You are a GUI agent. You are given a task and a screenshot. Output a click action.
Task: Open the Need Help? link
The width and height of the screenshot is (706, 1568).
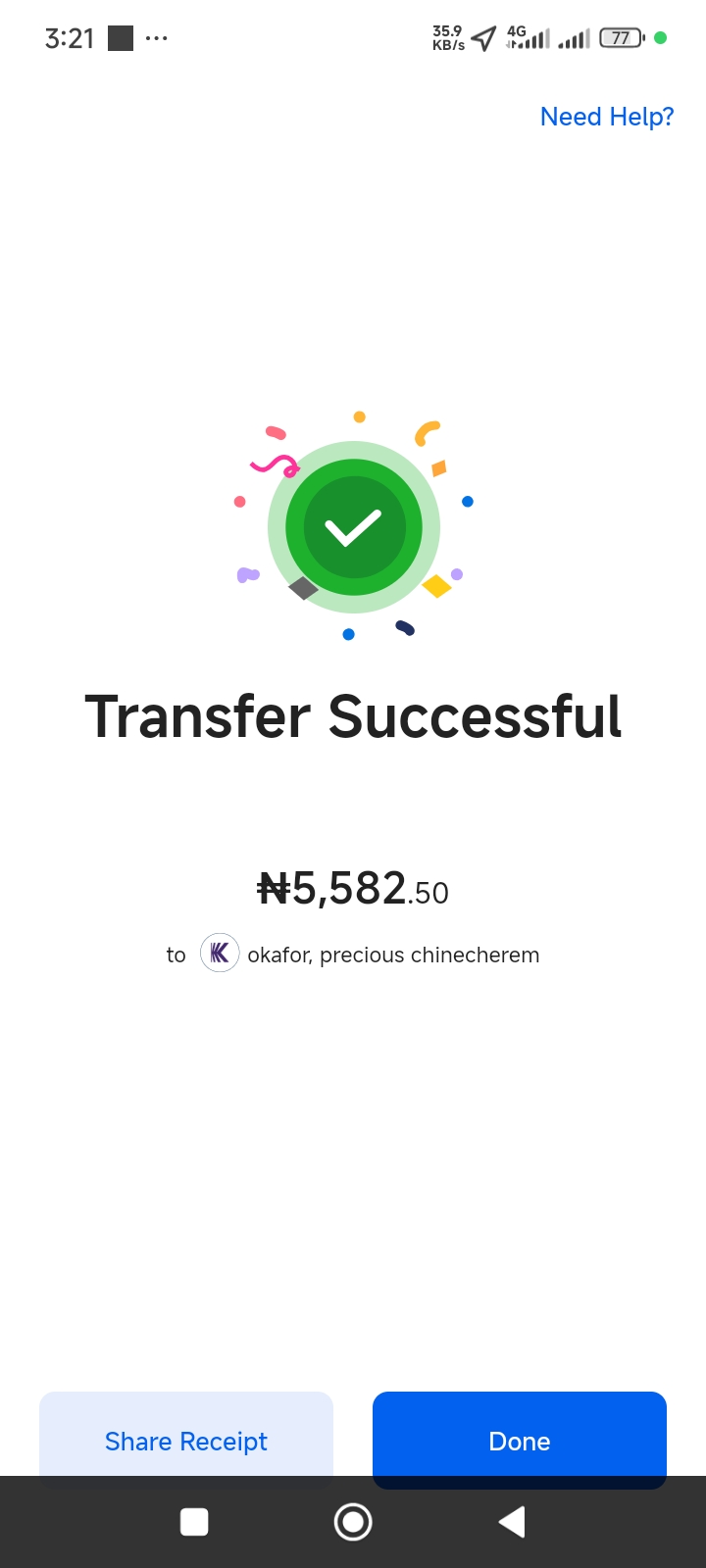point(607,117)
